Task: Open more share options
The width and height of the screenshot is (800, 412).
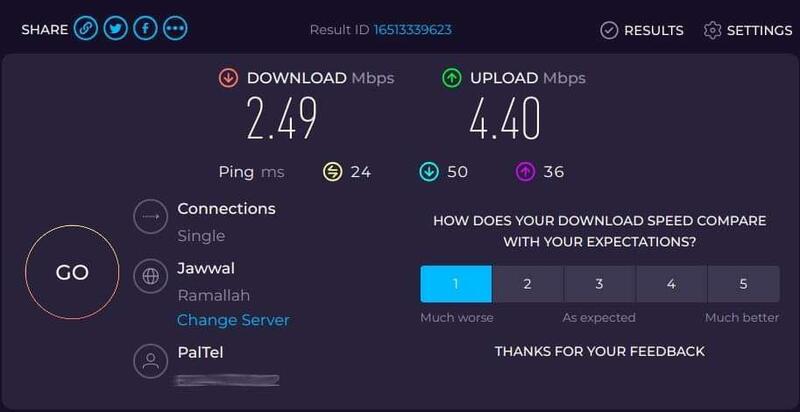Action: (x=176, y=29)
